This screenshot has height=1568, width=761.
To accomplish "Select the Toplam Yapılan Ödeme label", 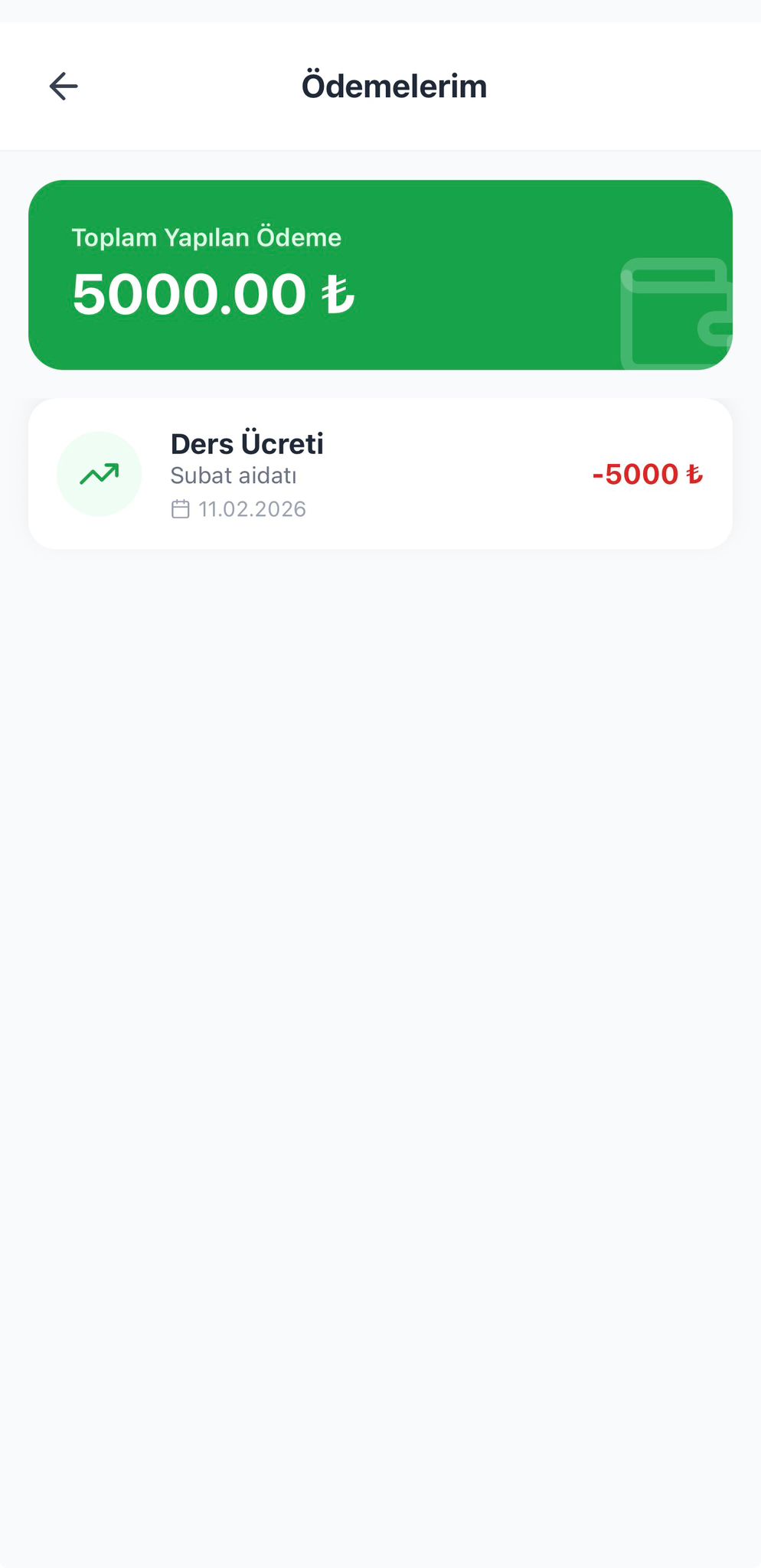I will click(206, 237).
